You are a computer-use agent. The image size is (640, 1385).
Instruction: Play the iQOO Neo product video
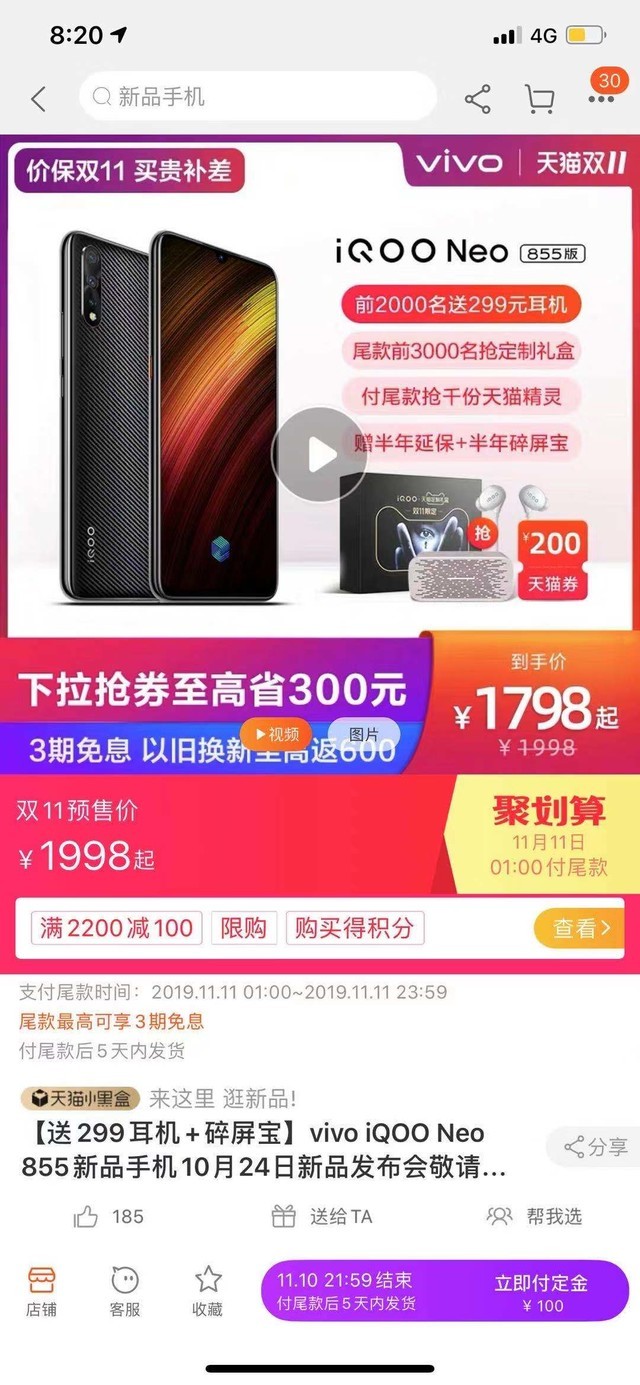pos(320,455)
